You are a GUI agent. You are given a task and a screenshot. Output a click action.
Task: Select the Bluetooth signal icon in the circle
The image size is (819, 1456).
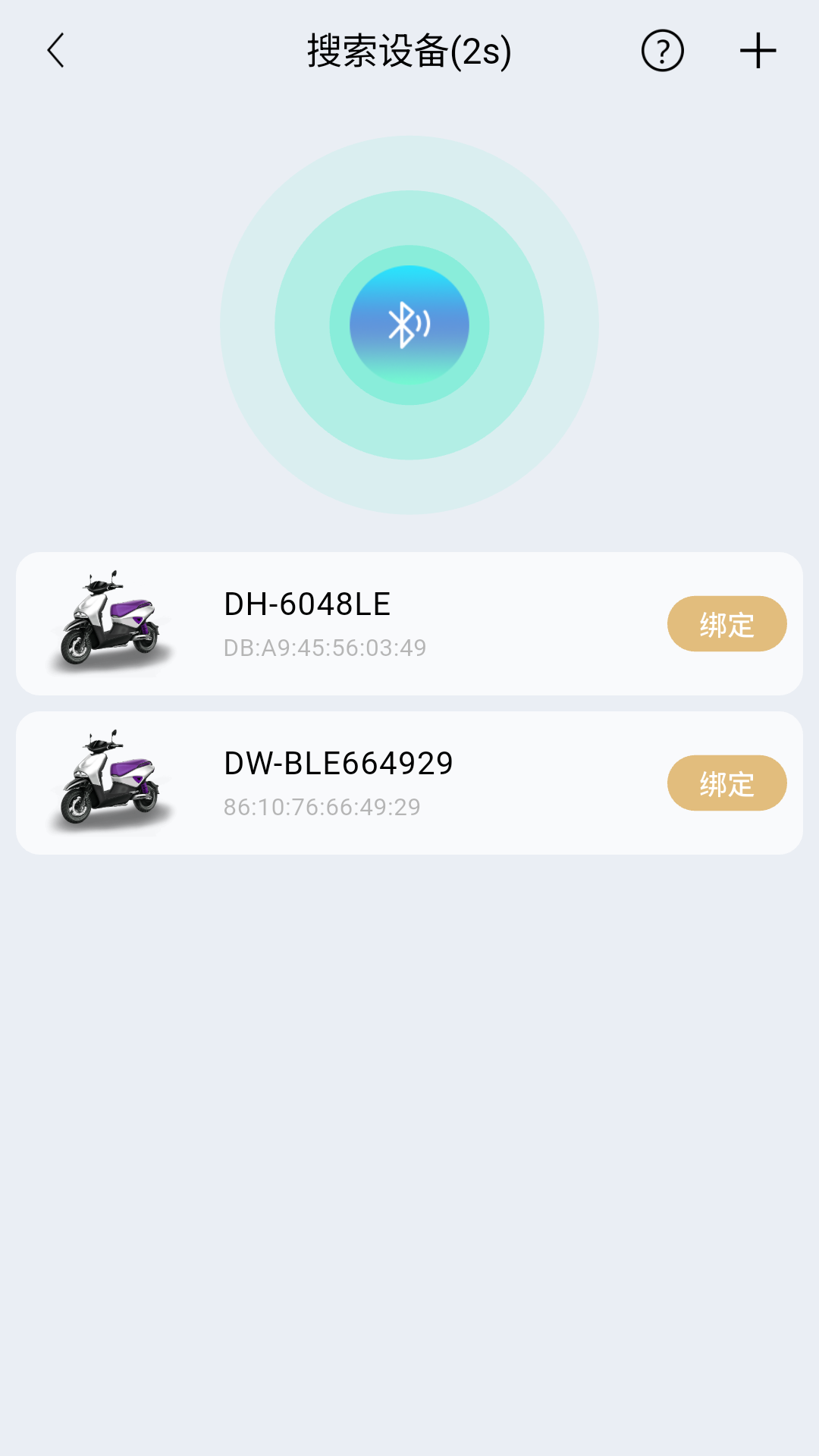(409, 325)
